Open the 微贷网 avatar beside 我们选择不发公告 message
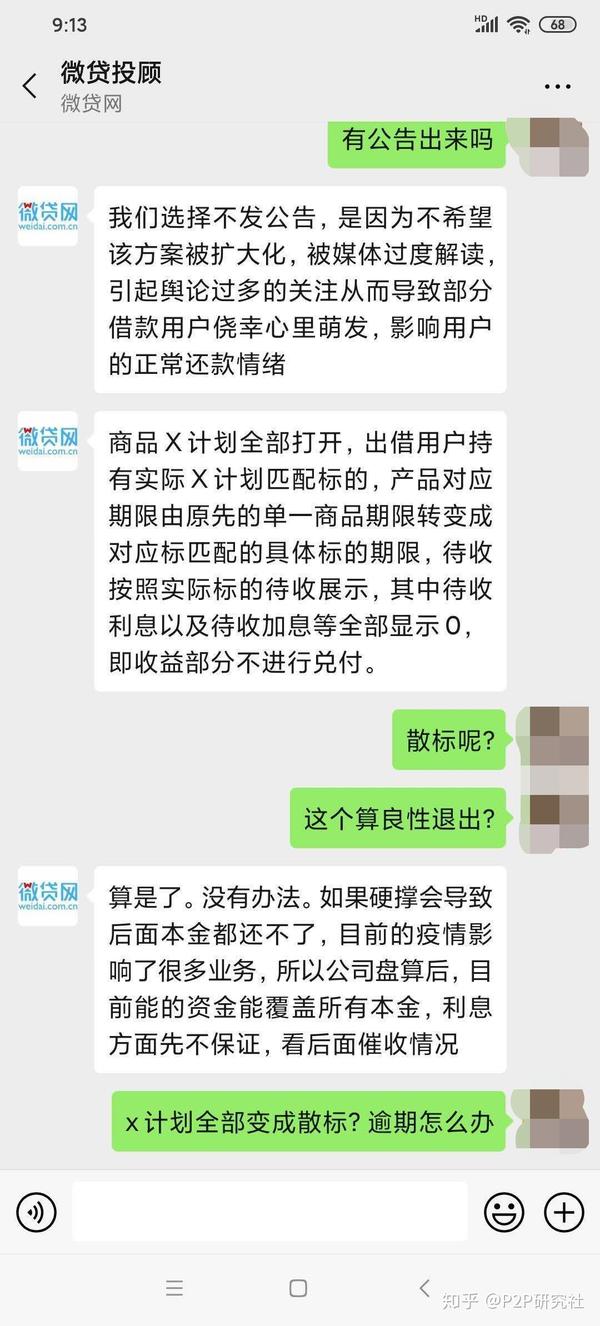 pos(48,216)
